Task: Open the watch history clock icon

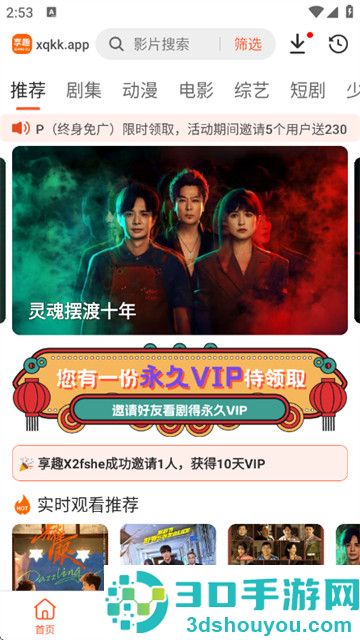Action: coord(338,44)
